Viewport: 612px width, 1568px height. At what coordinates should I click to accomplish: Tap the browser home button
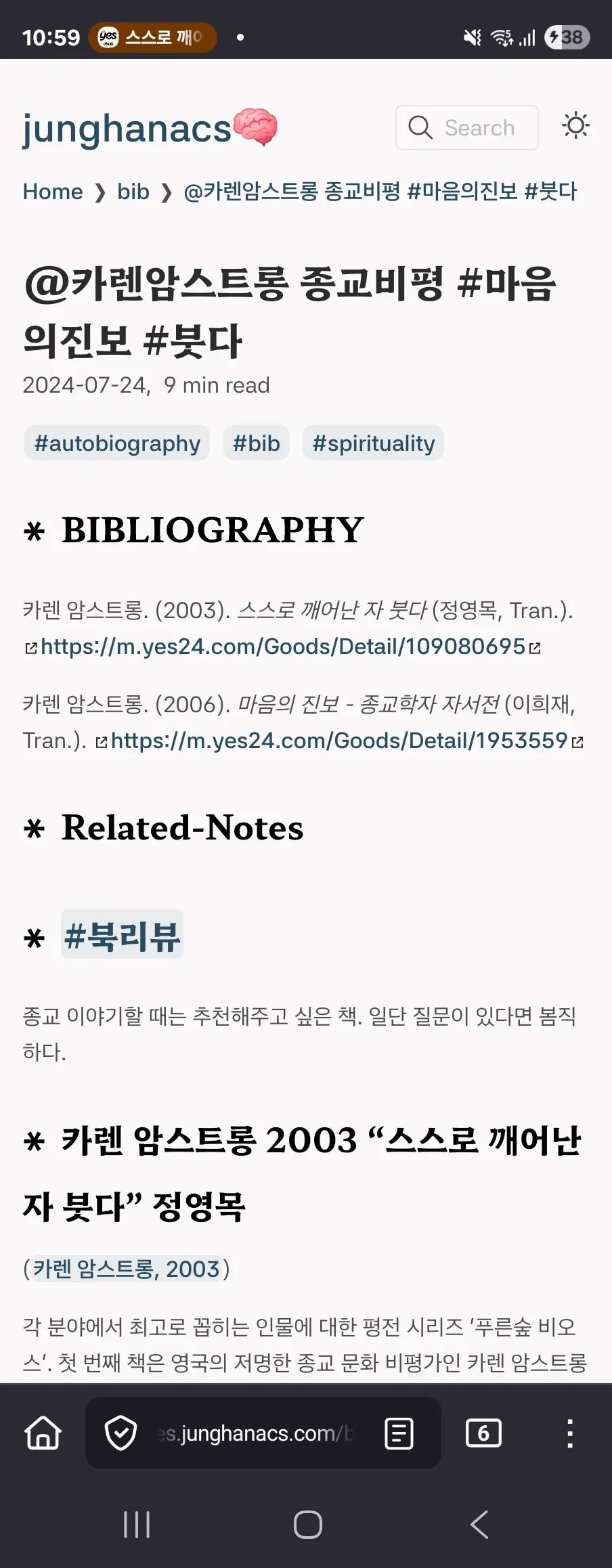(43, 1433)
